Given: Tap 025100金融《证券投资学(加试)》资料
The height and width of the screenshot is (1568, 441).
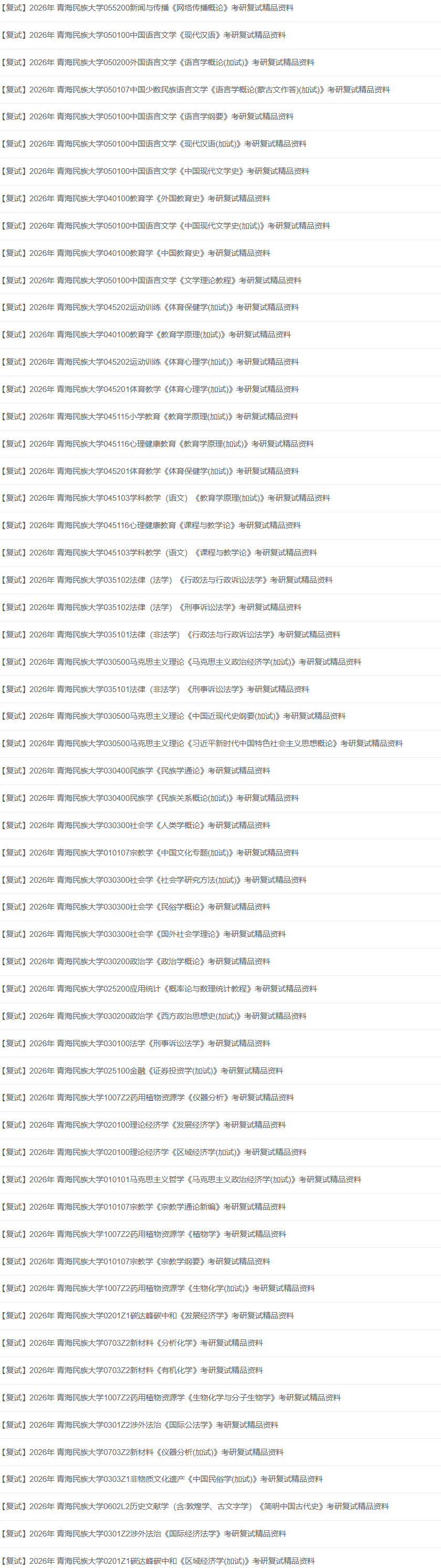Looking at the screenshot, I should tap(142, 1071).
